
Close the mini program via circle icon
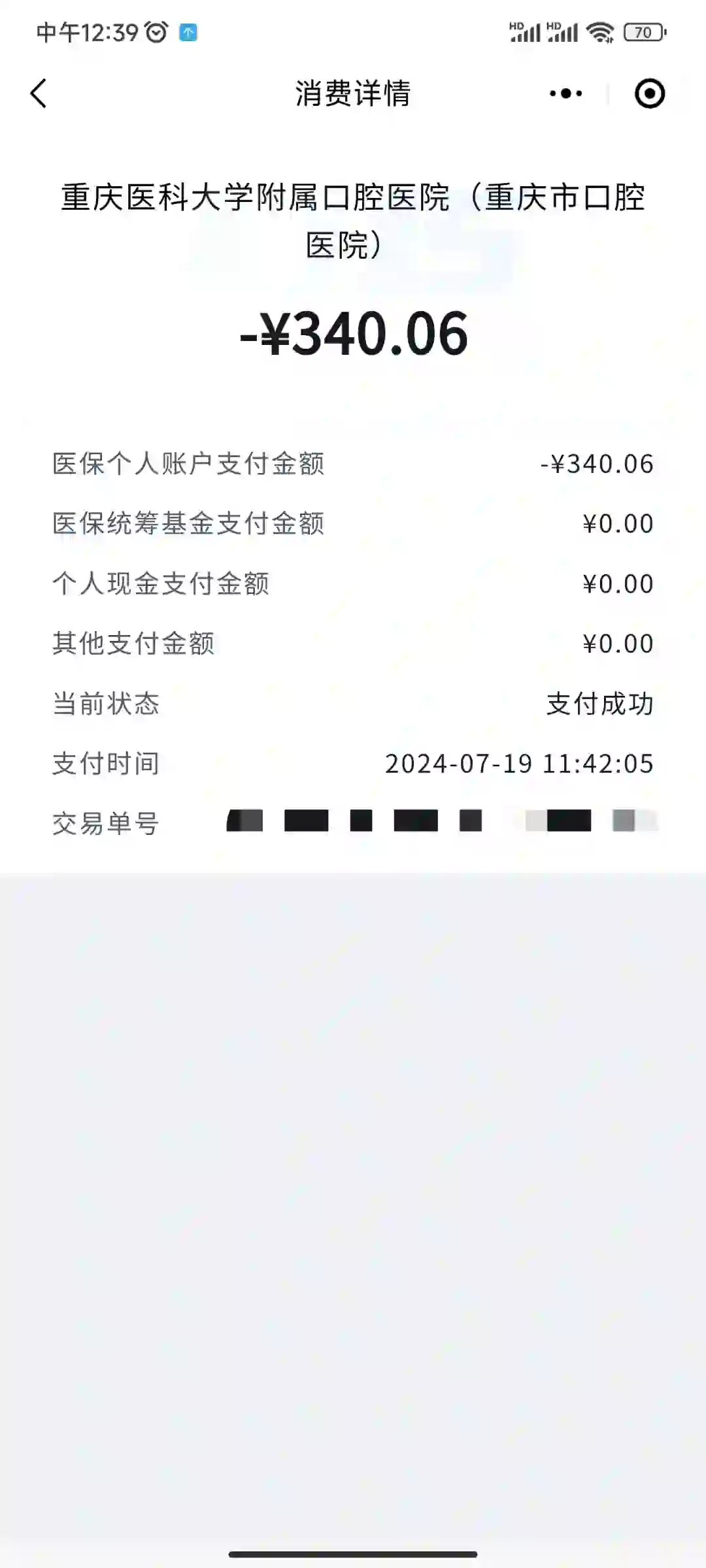(650, 93)
